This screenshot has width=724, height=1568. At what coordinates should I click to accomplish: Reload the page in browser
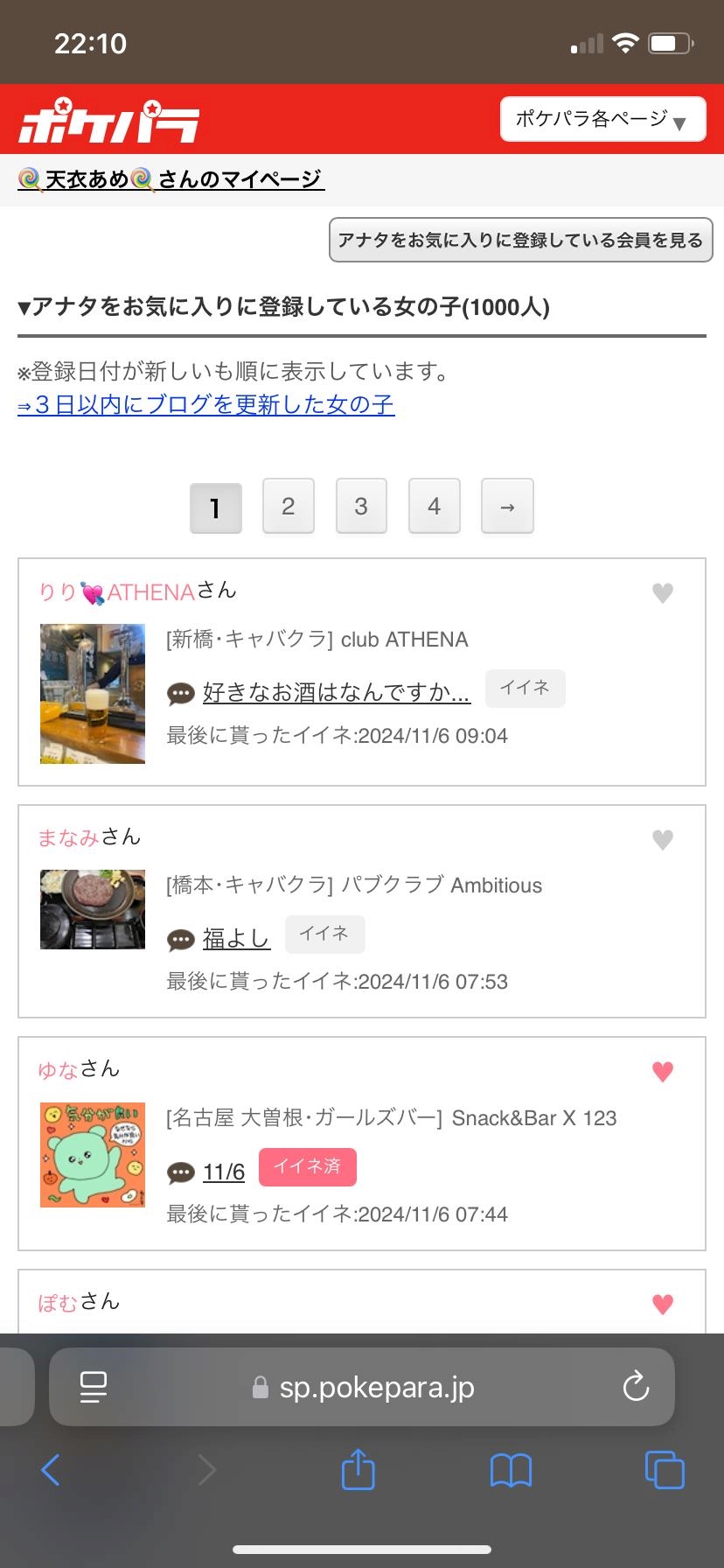[636, 1386]
